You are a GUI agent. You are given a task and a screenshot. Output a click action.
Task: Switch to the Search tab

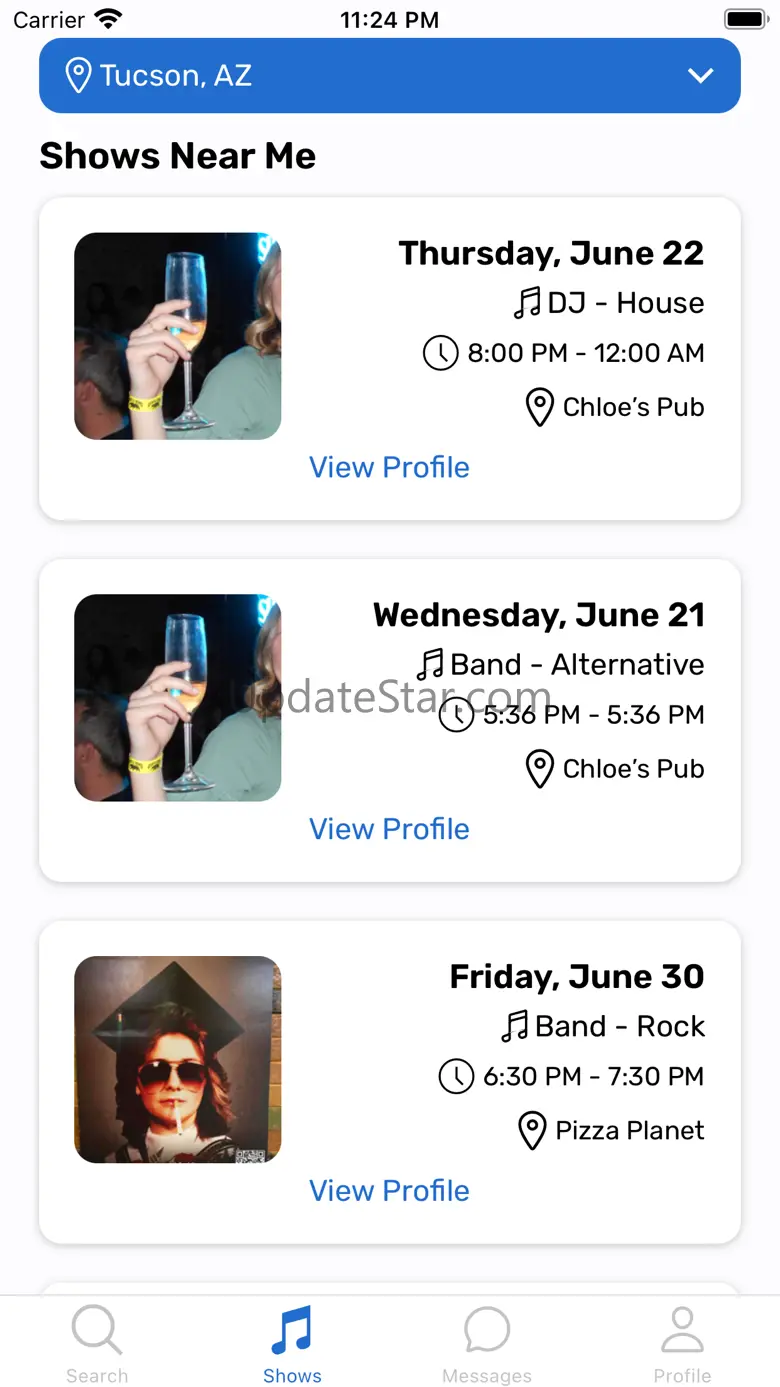click(x=97, y=1343)
